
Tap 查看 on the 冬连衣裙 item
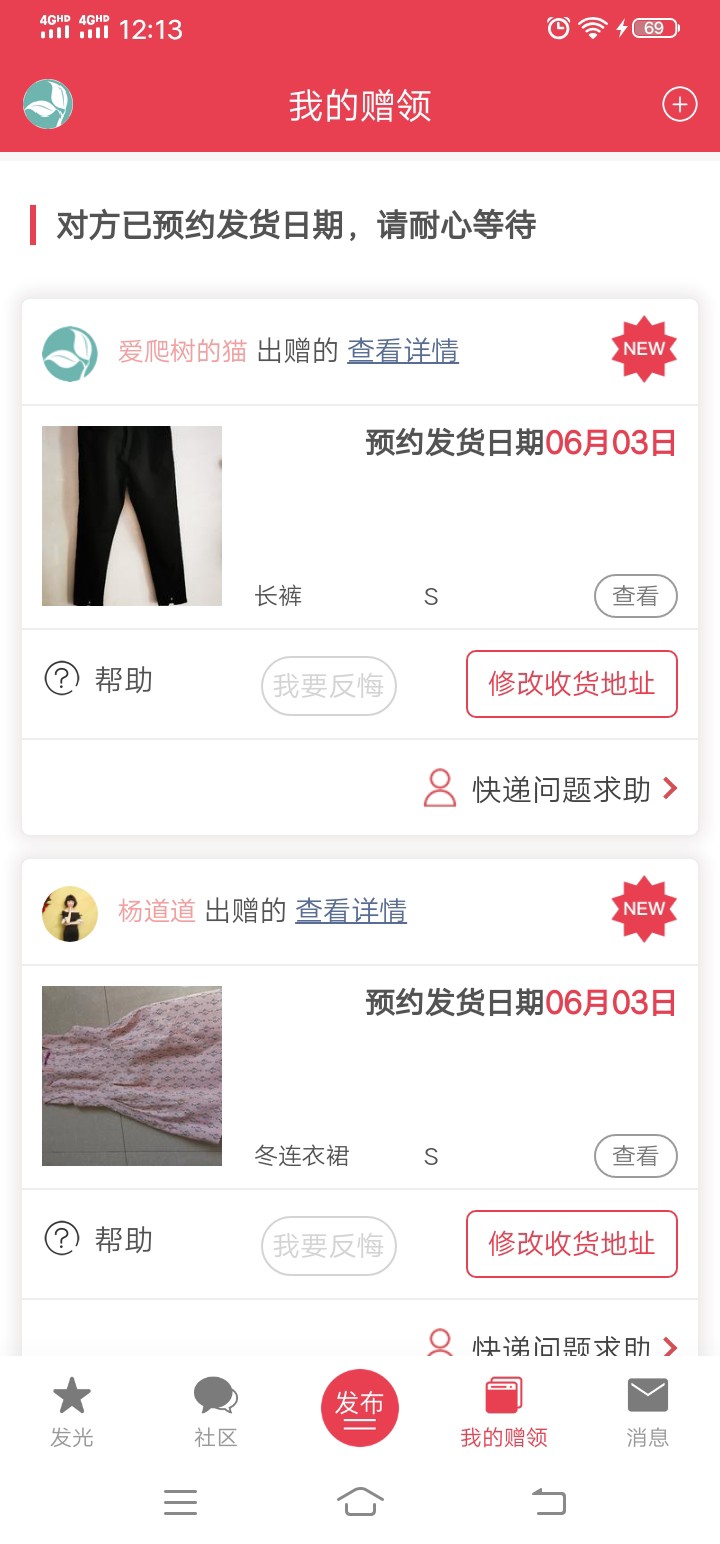(x=635, y=1156)
